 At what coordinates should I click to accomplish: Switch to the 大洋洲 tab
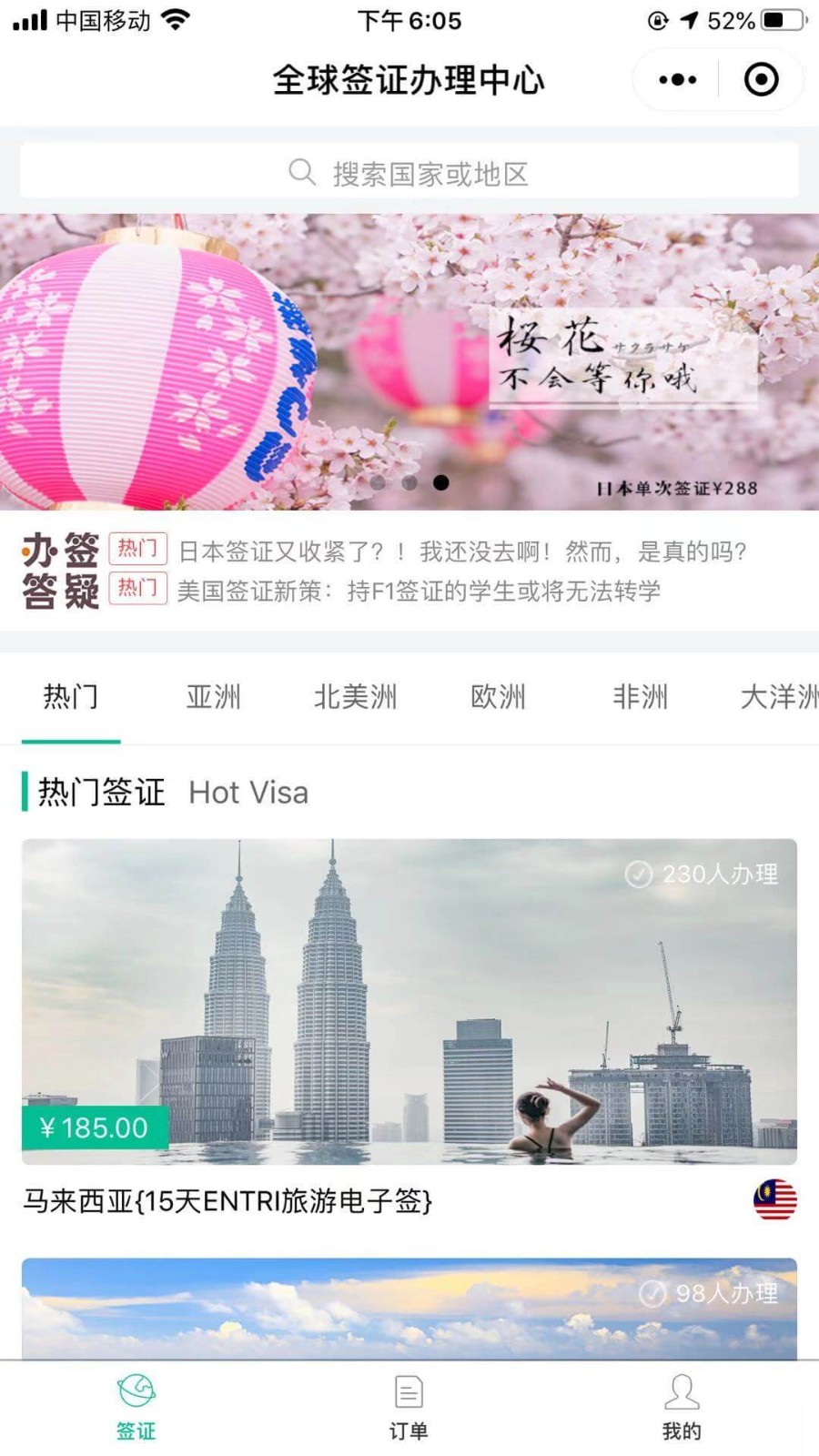[778, 697]
